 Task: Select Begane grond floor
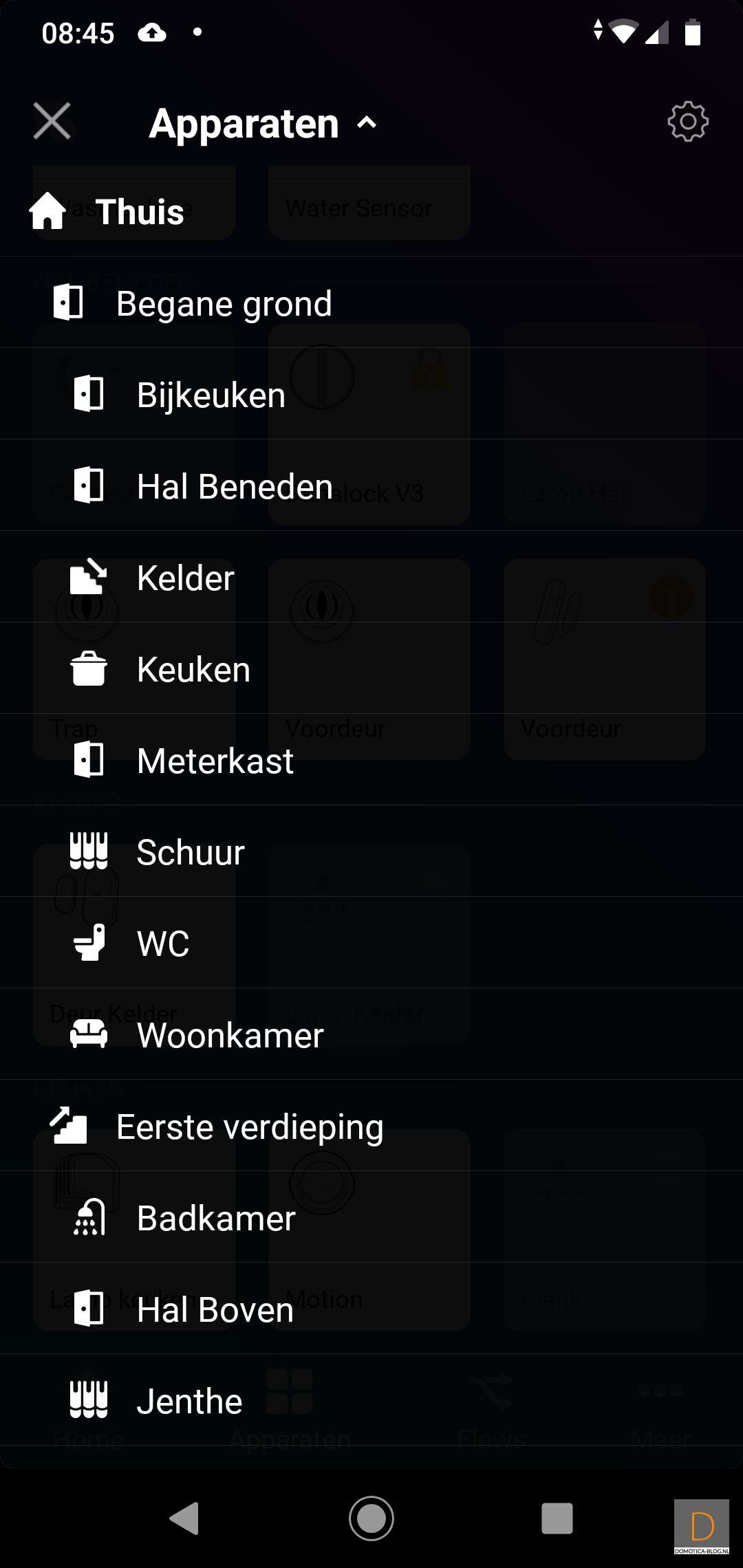coord(224,303)
